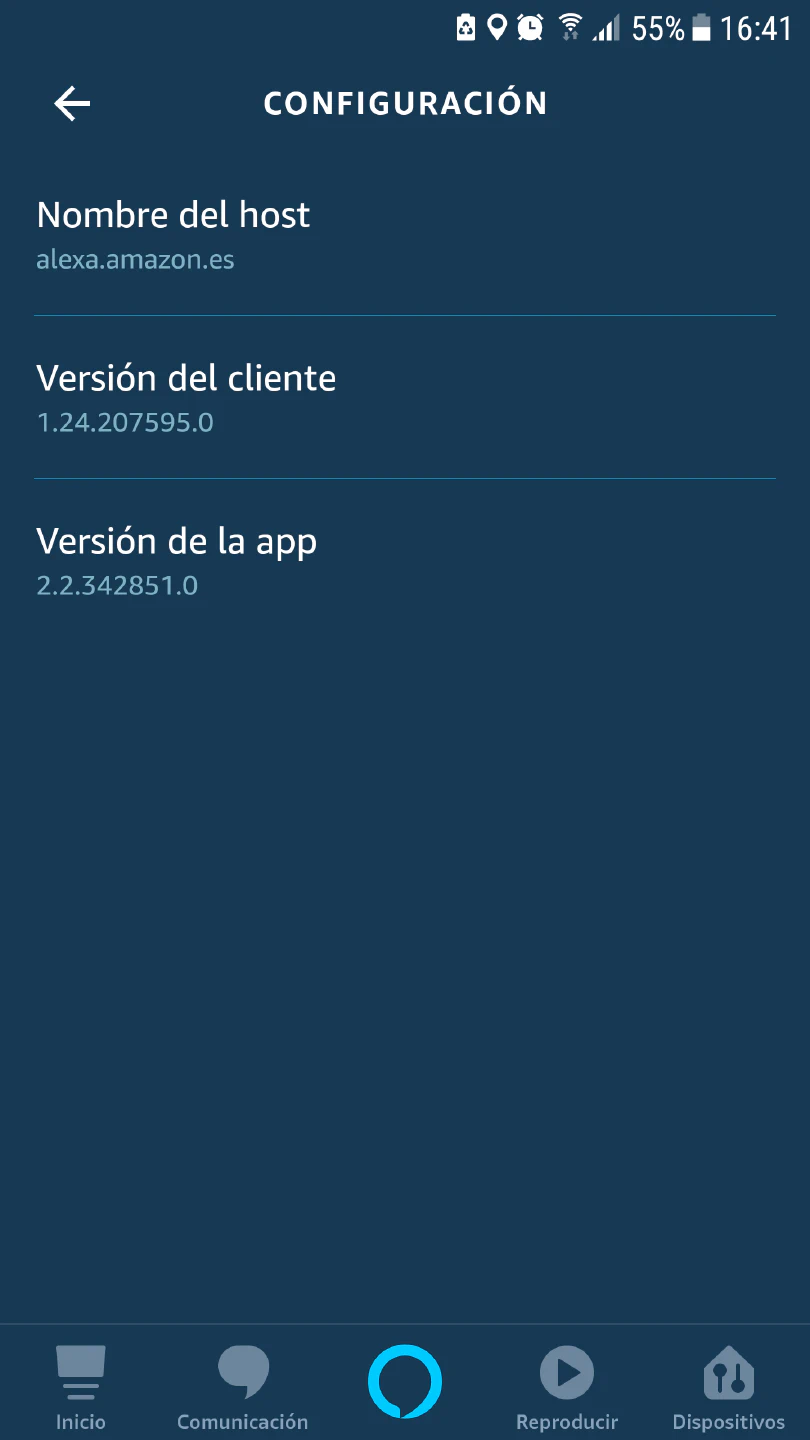Open the Comunicación tab
This screenshot has width=810, height=1440.
[243, 1387]
